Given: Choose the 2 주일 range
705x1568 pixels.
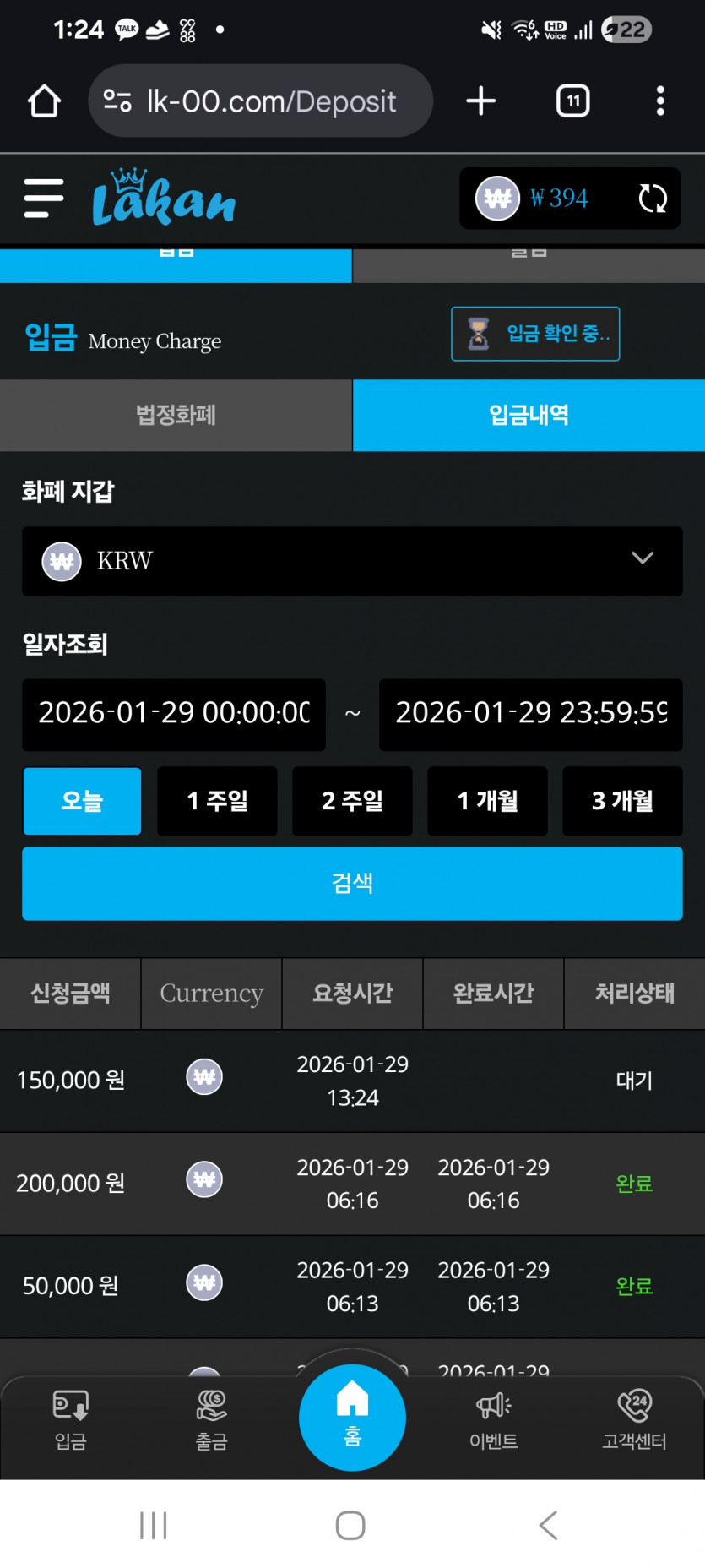Looking at the screenshot, I should (x=352, y=801).
